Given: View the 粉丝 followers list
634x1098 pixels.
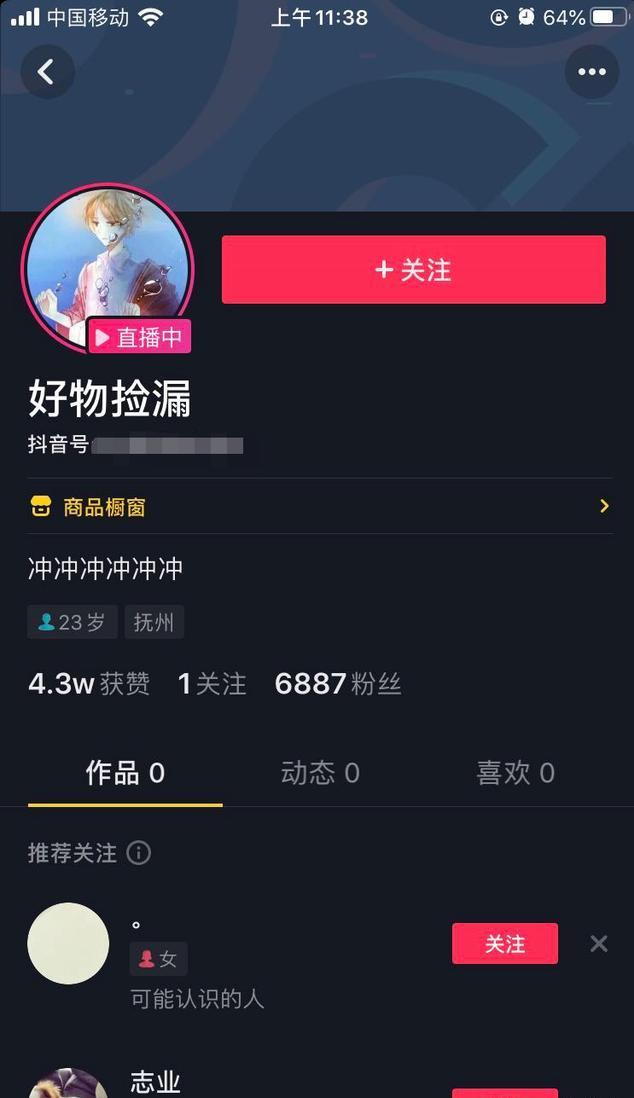Looking at the screenshot, I should (x=338, y=684).
